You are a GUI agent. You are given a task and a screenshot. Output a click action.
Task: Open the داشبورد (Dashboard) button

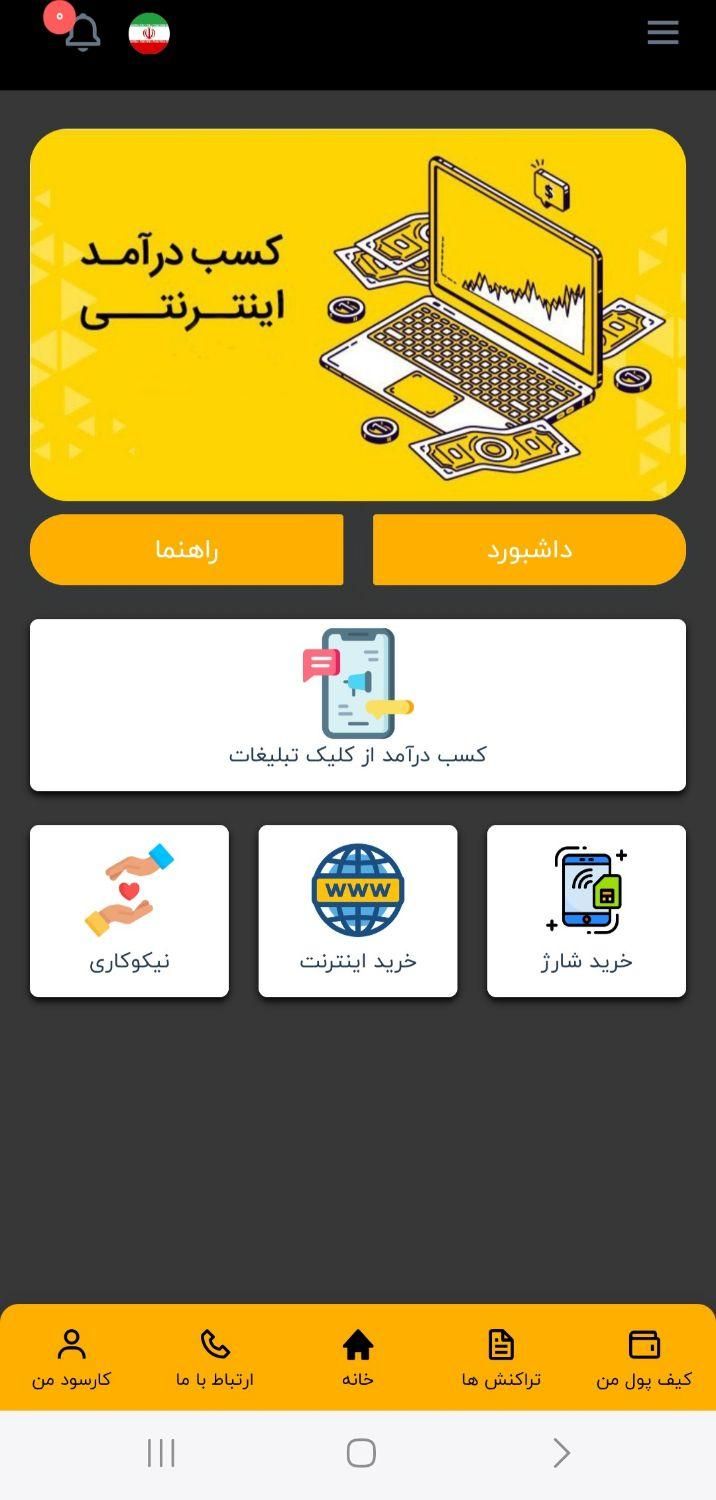pyautogui.click(x=529, y=550)
